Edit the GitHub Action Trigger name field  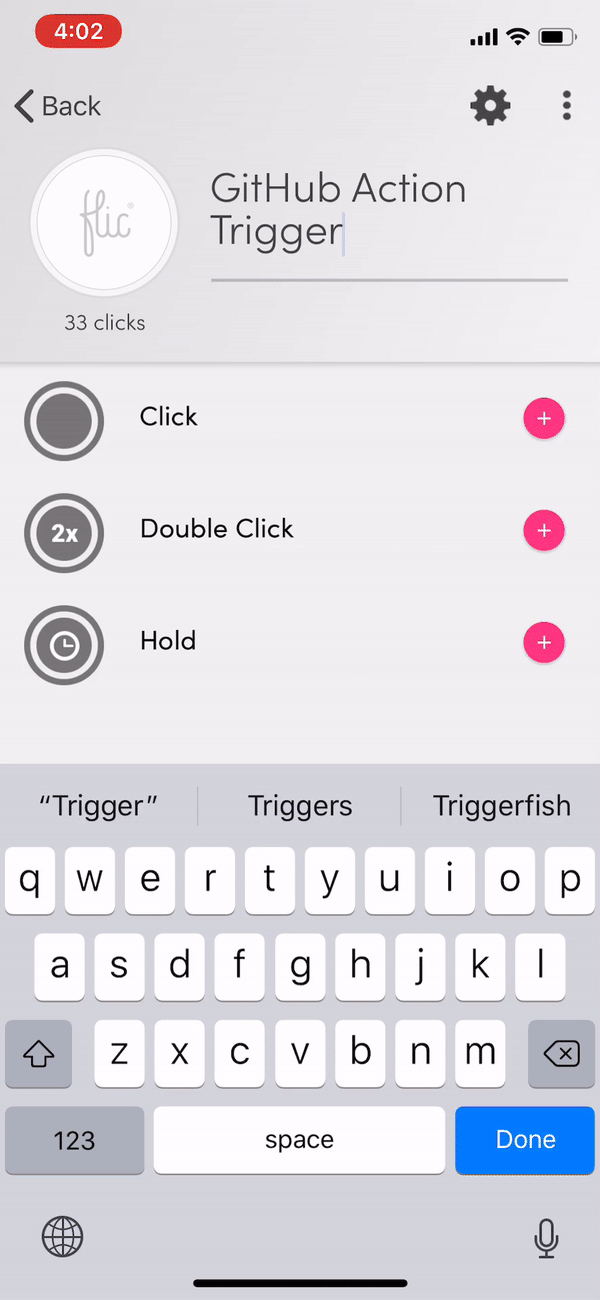388,210
